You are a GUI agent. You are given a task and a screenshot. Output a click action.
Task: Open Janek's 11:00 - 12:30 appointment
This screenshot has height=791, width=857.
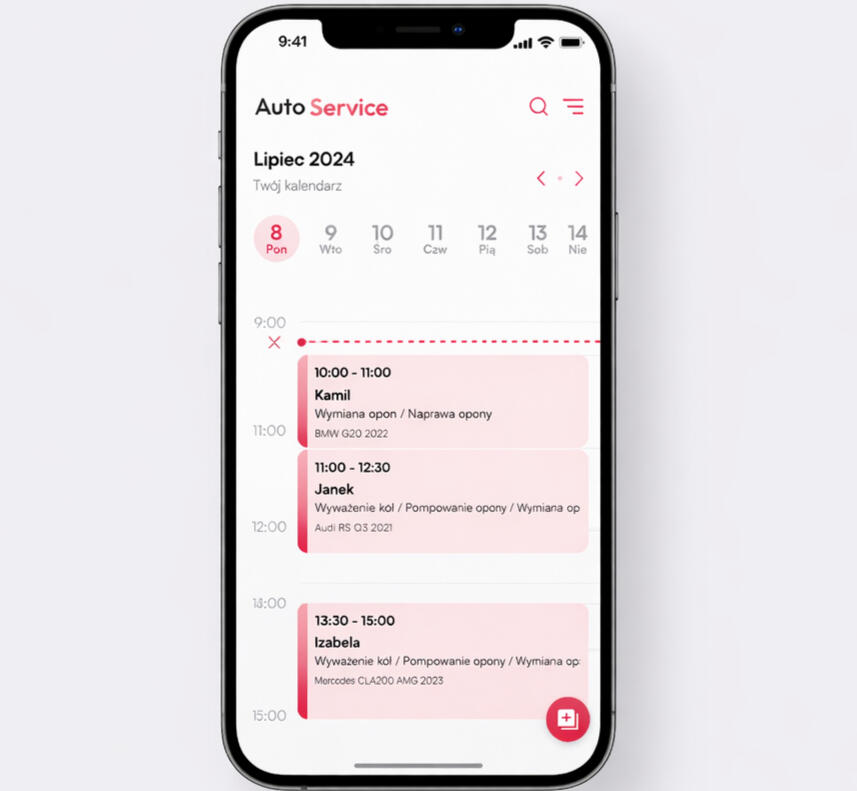(442, 500)
